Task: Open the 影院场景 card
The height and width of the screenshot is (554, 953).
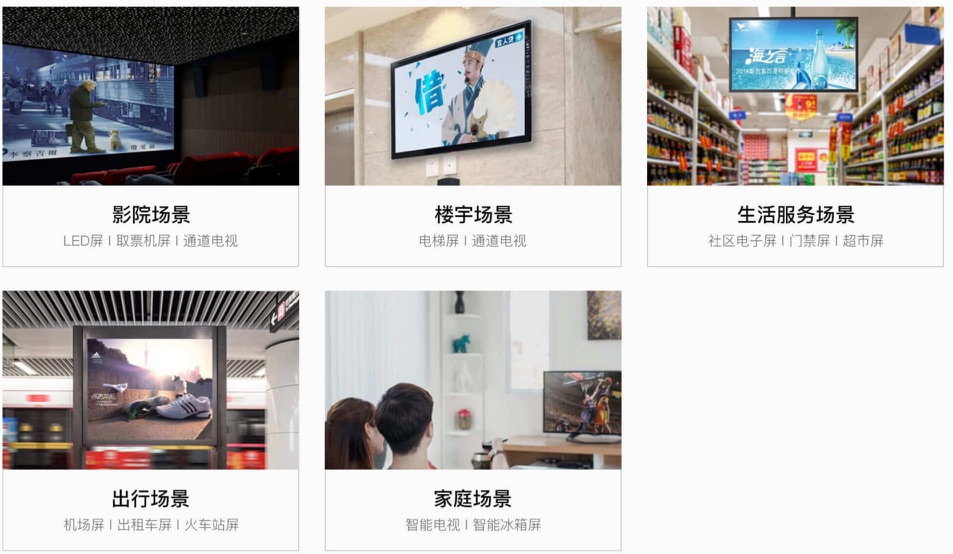Action: coord(150,215)
